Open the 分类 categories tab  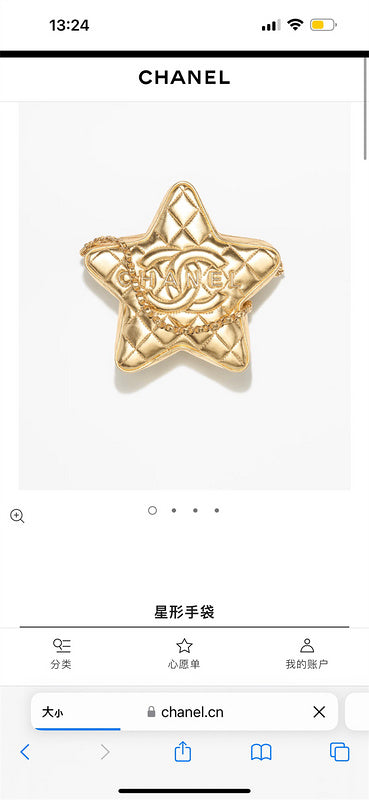coord(61,653)
